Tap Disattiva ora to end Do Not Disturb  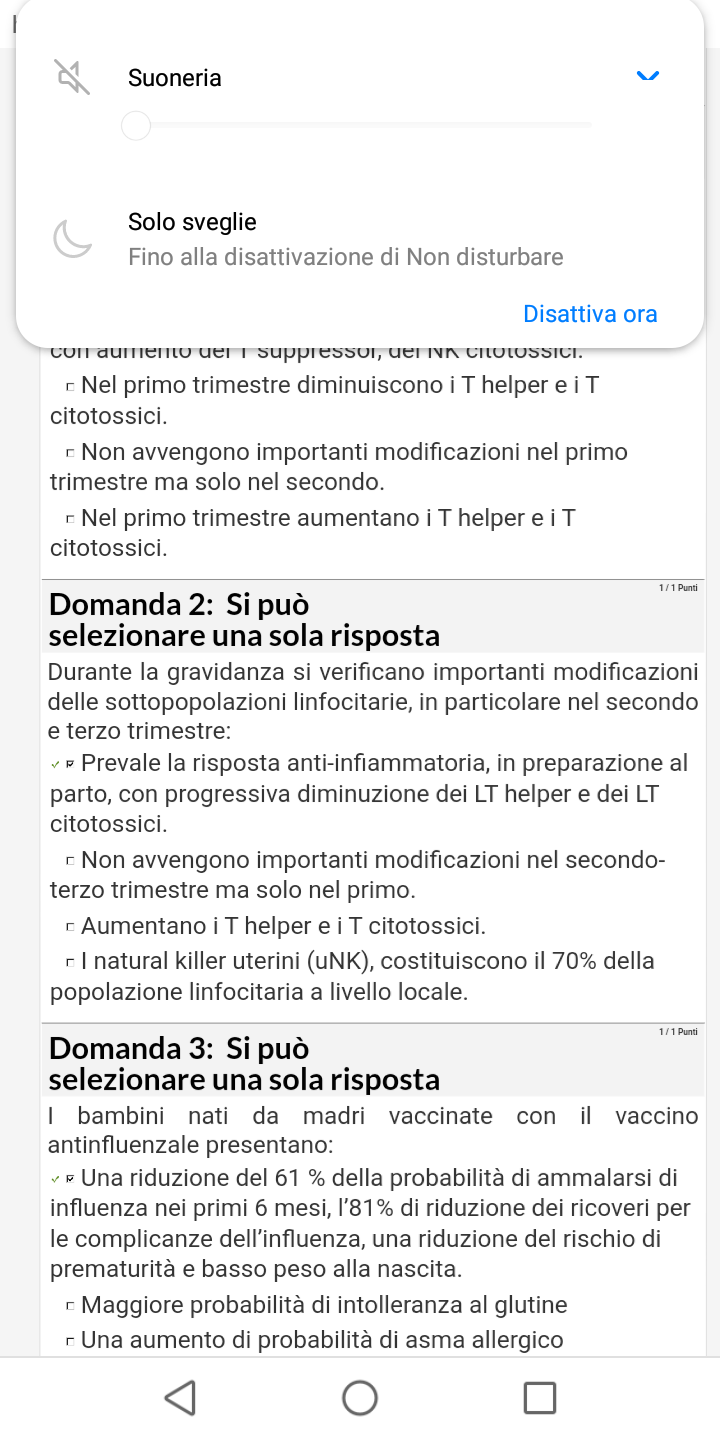[x=590, y=314]
